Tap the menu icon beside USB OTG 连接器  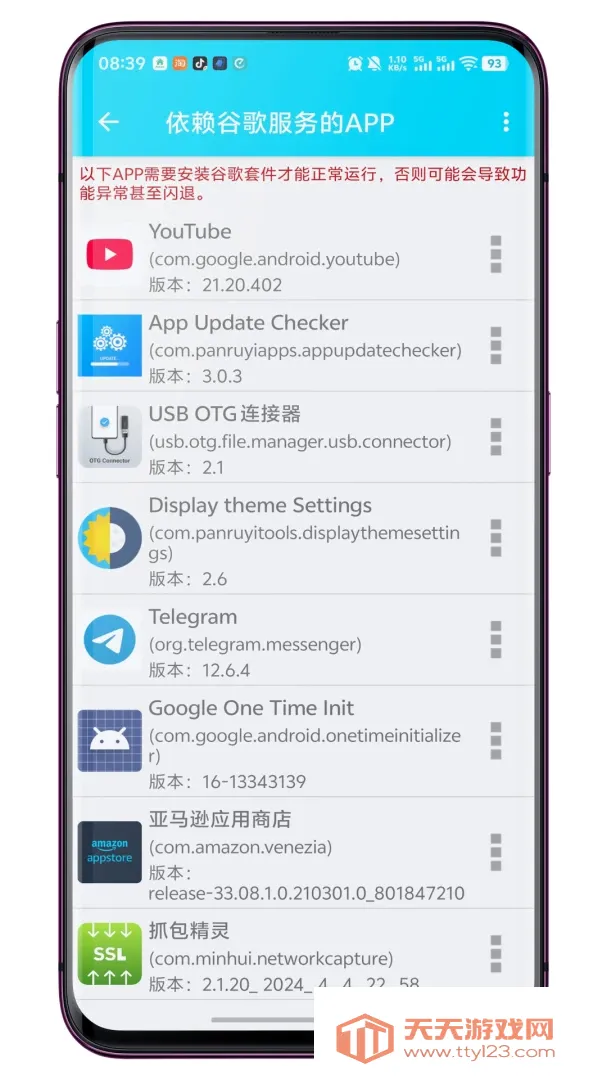pyautogui.click(x=495, y=436)
